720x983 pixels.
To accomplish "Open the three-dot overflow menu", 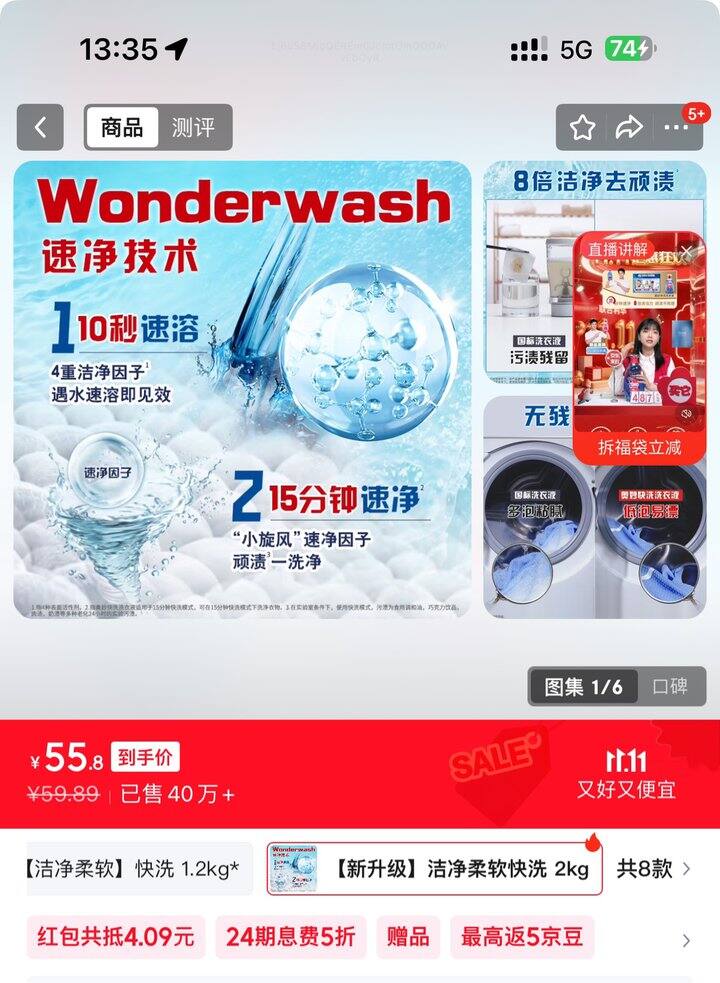I will coord(677,128).
